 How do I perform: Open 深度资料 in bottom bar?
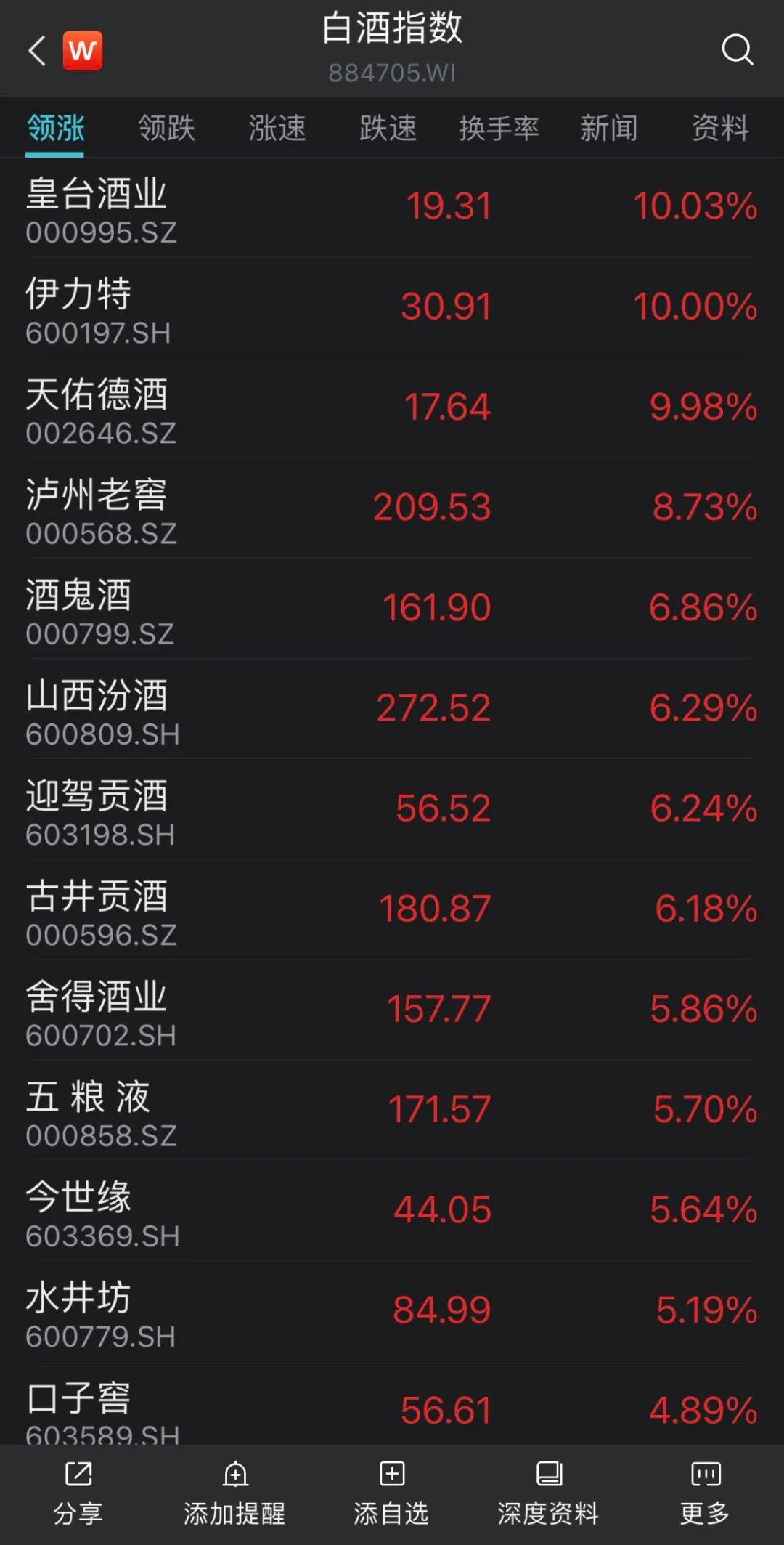549,1493
